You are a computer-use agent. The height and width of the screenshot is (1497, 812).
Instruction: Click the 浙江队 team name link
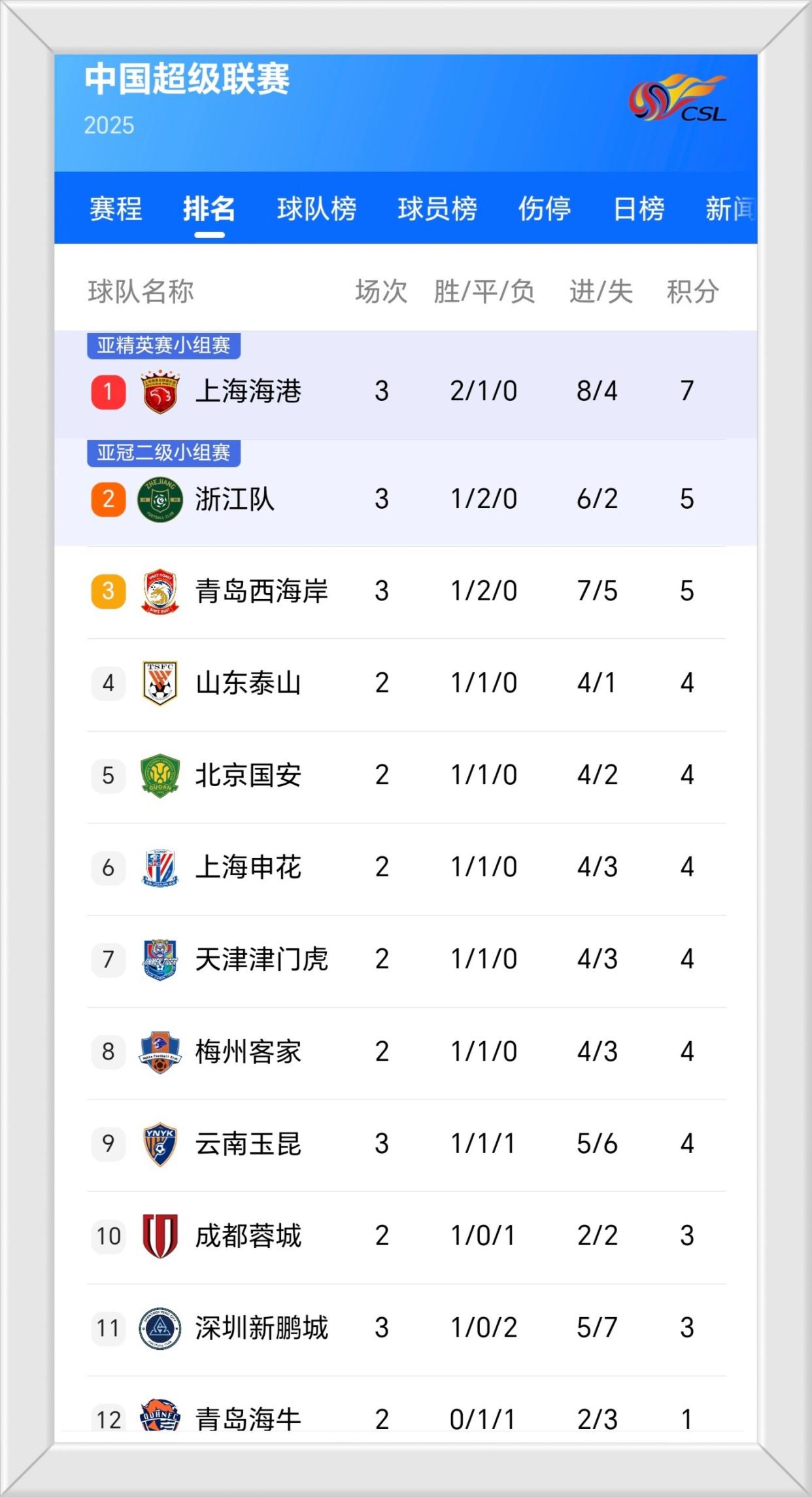pos(235,498)
